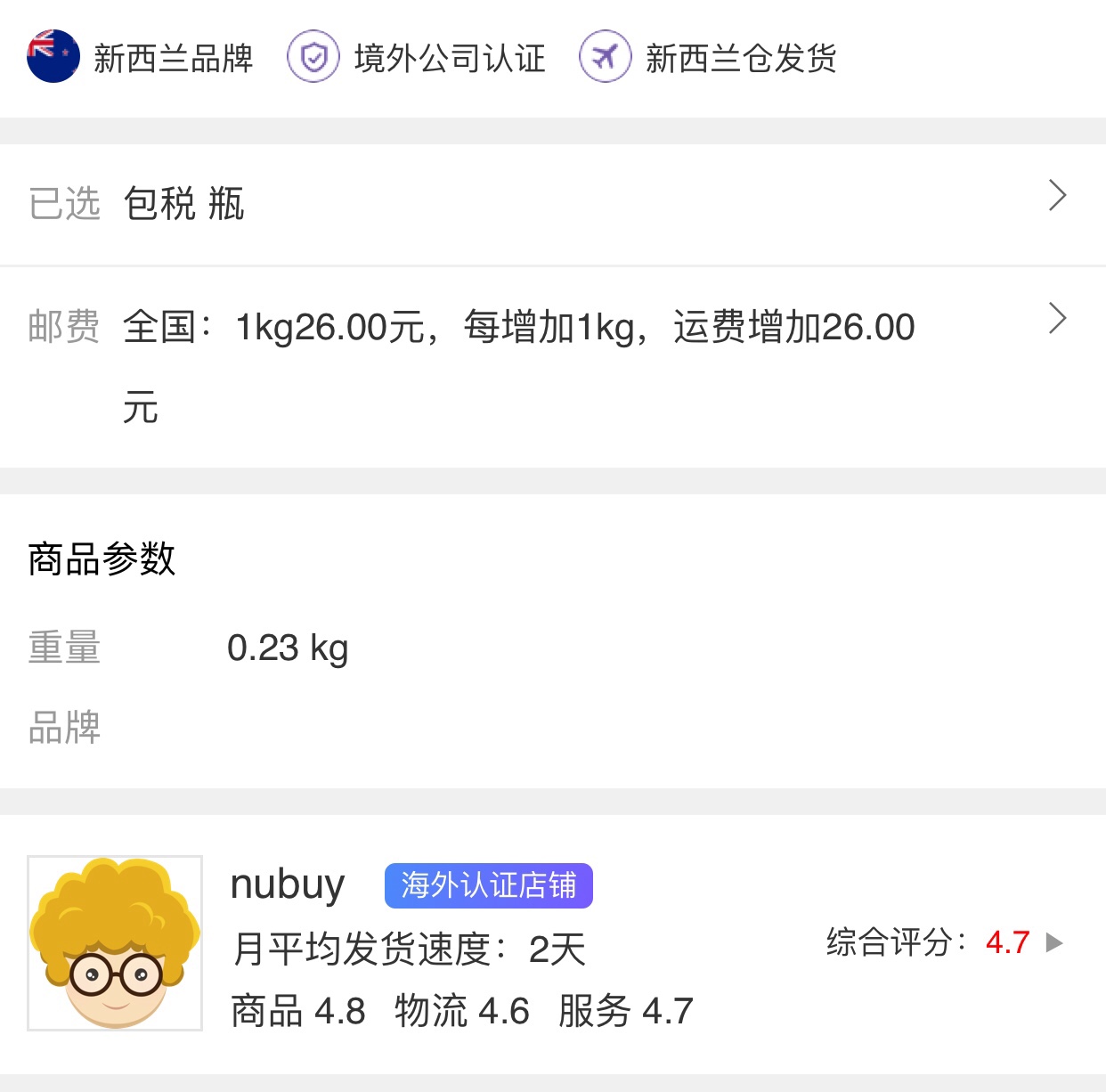View 综合评分 4.7 rating details
The image size is (1106, 1092).
click(944, 942)
